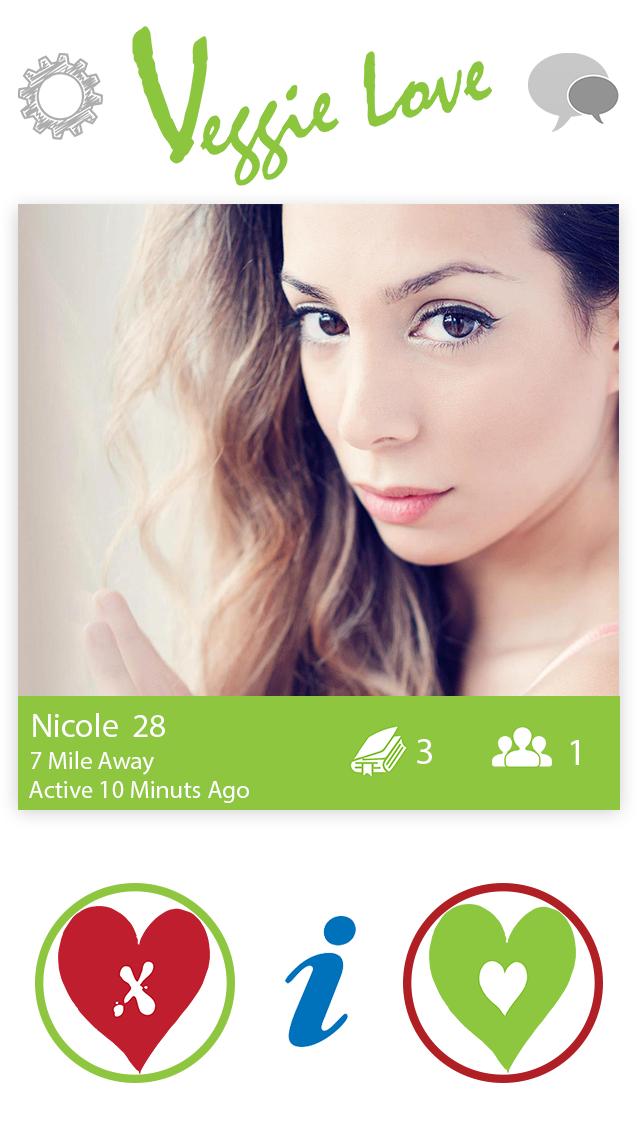
Task: Like Nicole with the green heart
Action: click(x=503, y=983)
